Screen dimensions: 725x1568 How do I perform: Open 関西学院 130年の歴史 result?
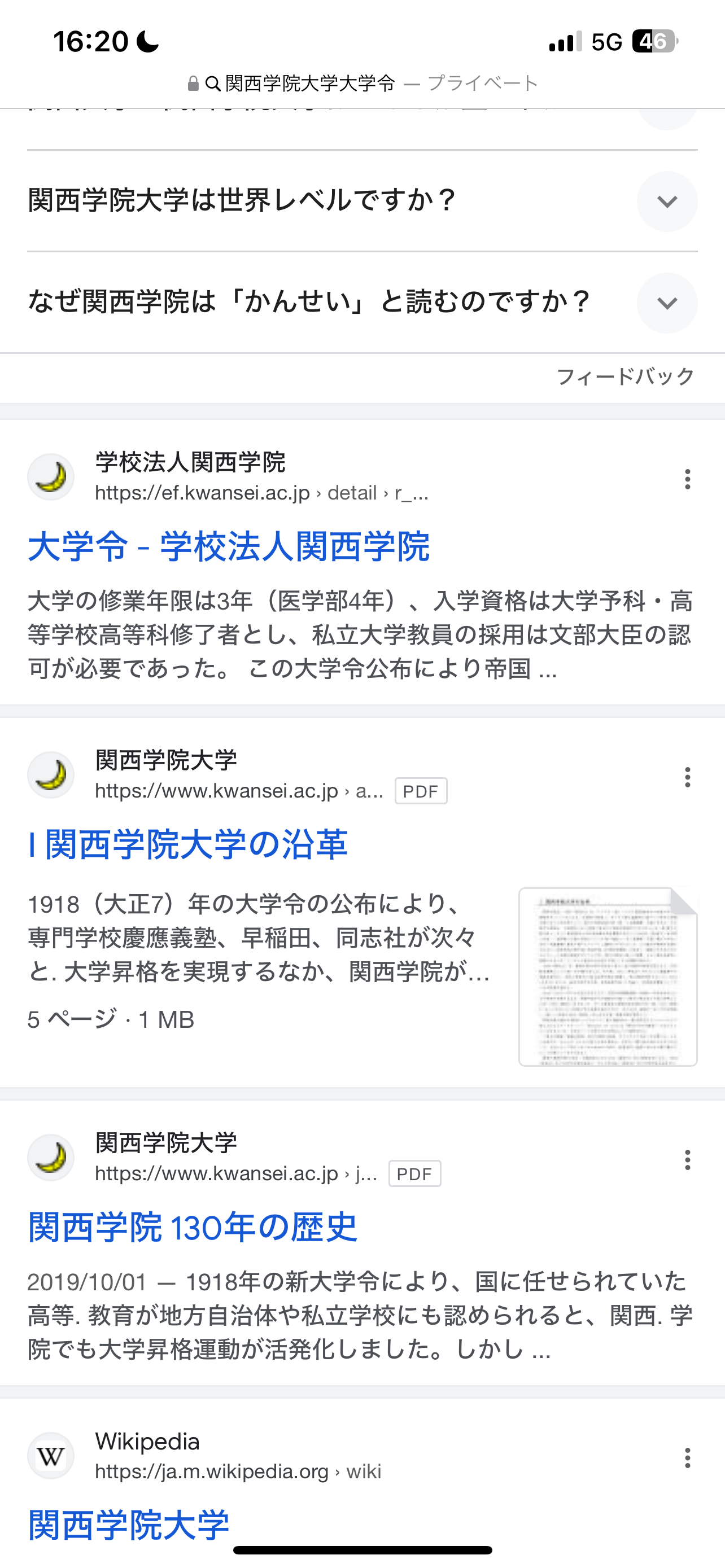pyautogui.click(x=193, y=1227)
